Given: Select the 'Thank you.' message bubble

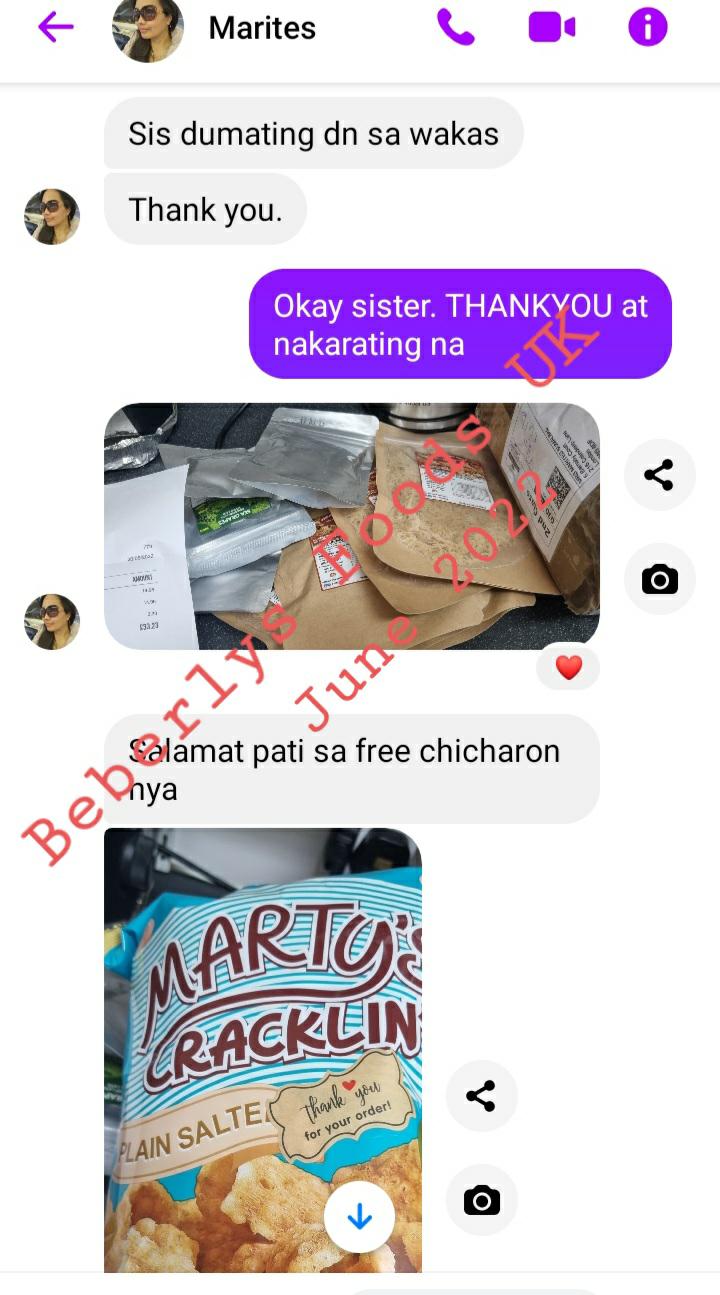Looking at the screenshot, I should click(x=205, y=209).
